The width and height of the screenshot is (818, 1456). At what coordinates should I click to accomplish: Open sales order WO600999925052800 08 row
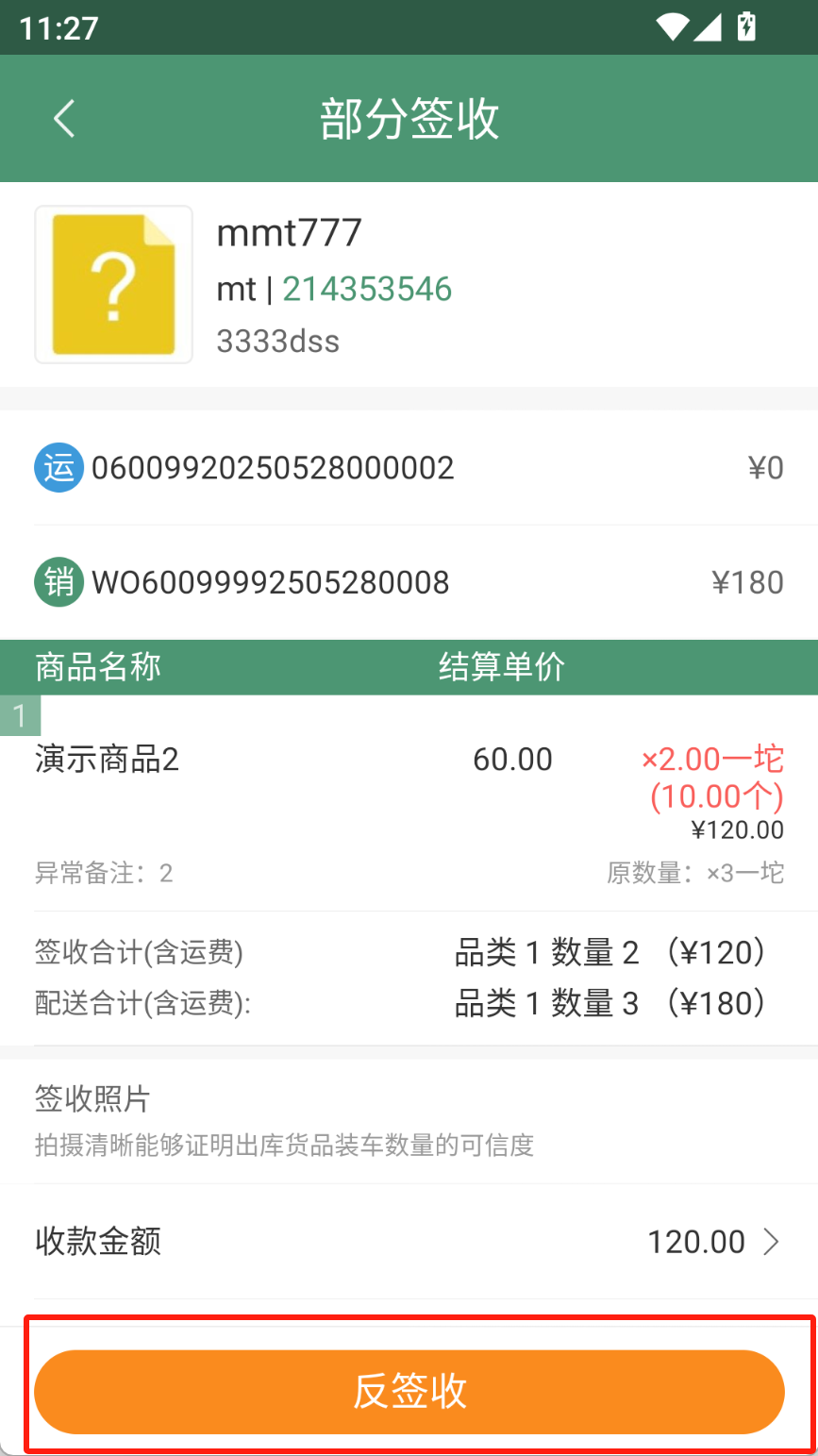point(409,582)
